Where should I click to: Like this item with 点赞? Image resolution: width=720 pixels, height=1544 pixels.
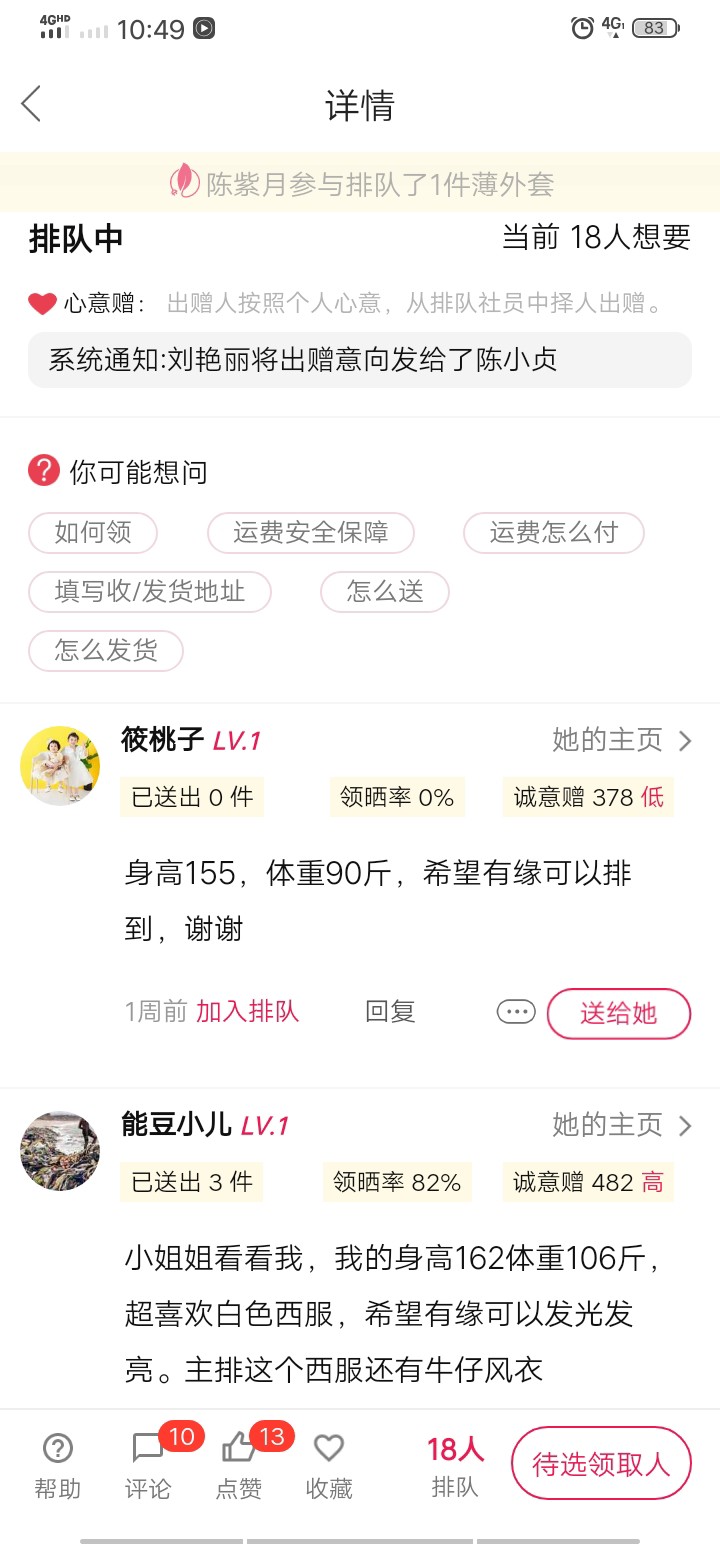click(239, 1465)
